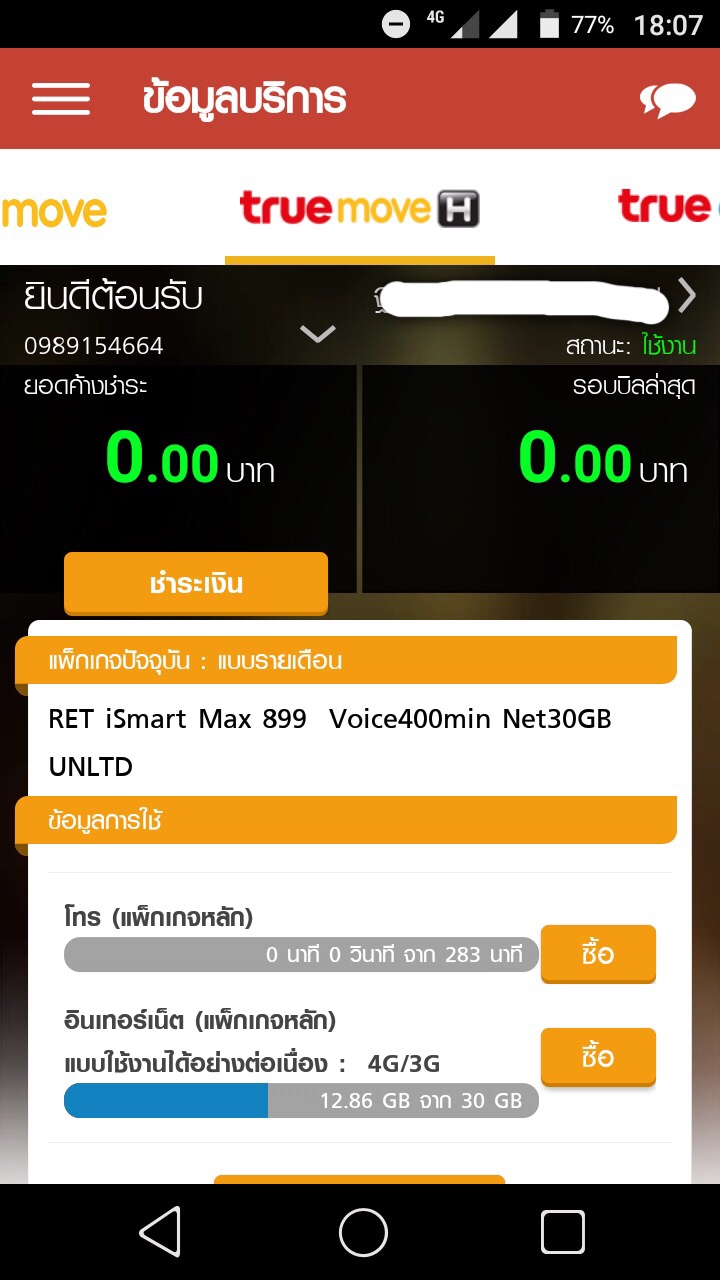This screenshot has height=1280, width=720.
Task: Select the truemove H tab
Action: coord(360,208)
